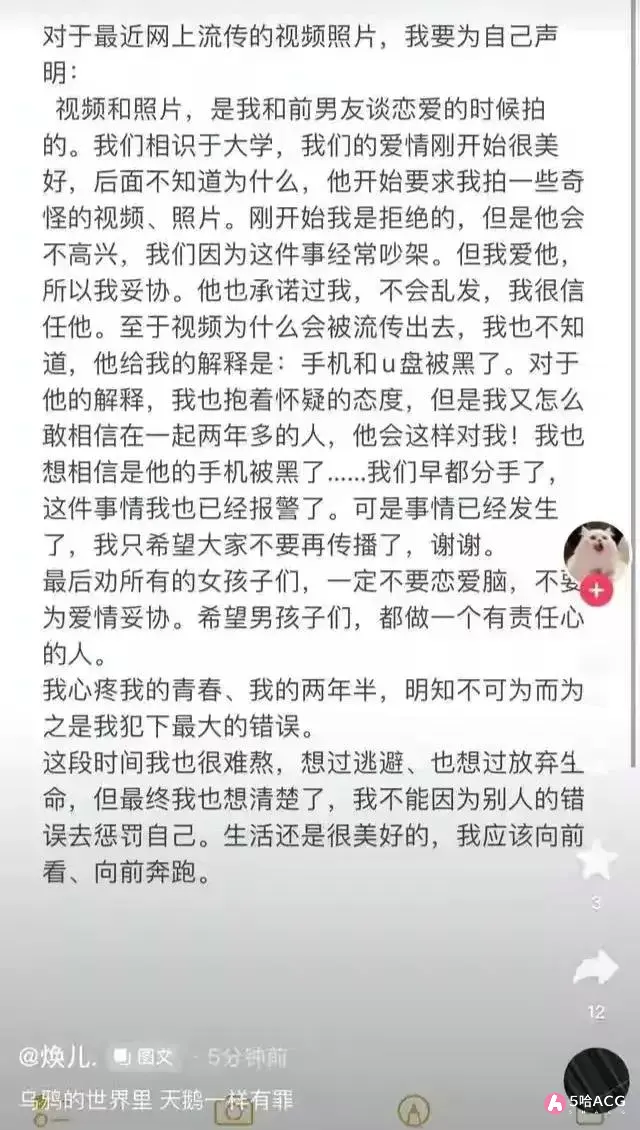This screenshot has height=1130, width=640.
Task: Tap the 图文 tag beside the username
Action: (145, 1056)
